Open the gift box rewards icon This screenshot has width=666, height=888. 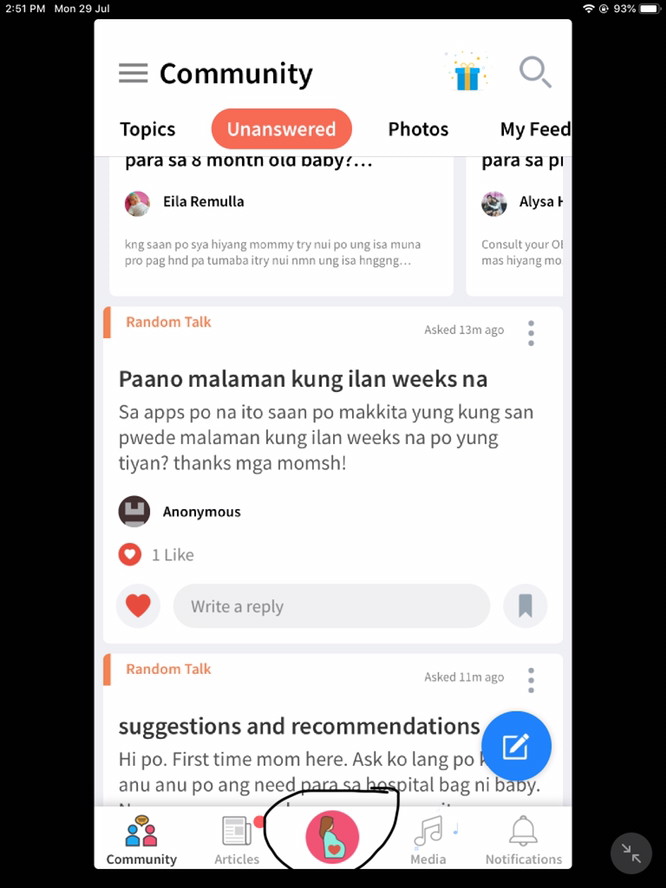coord(466,74)
